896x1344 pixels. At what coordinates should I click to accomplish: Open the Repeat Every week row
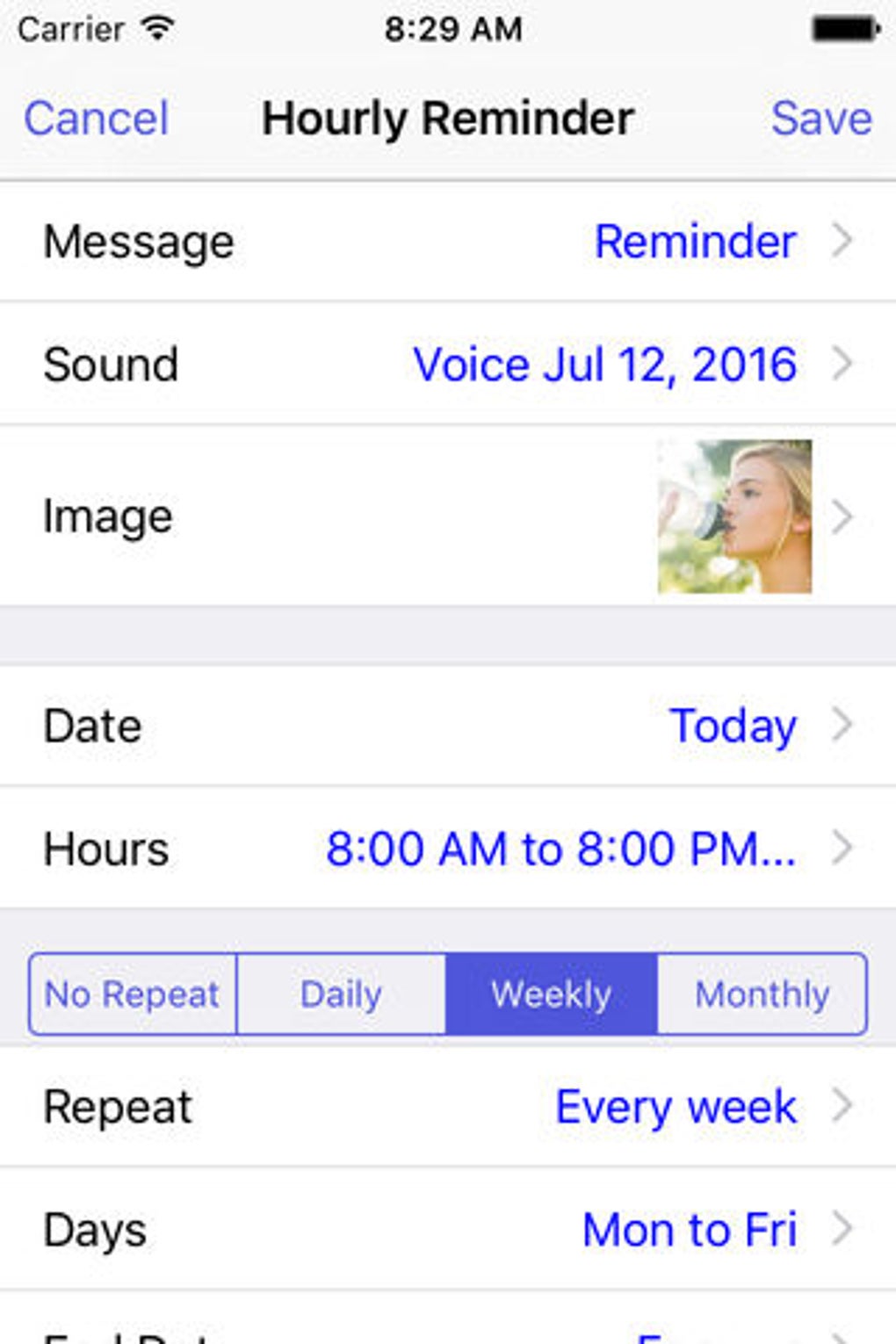pos(448,1107)
